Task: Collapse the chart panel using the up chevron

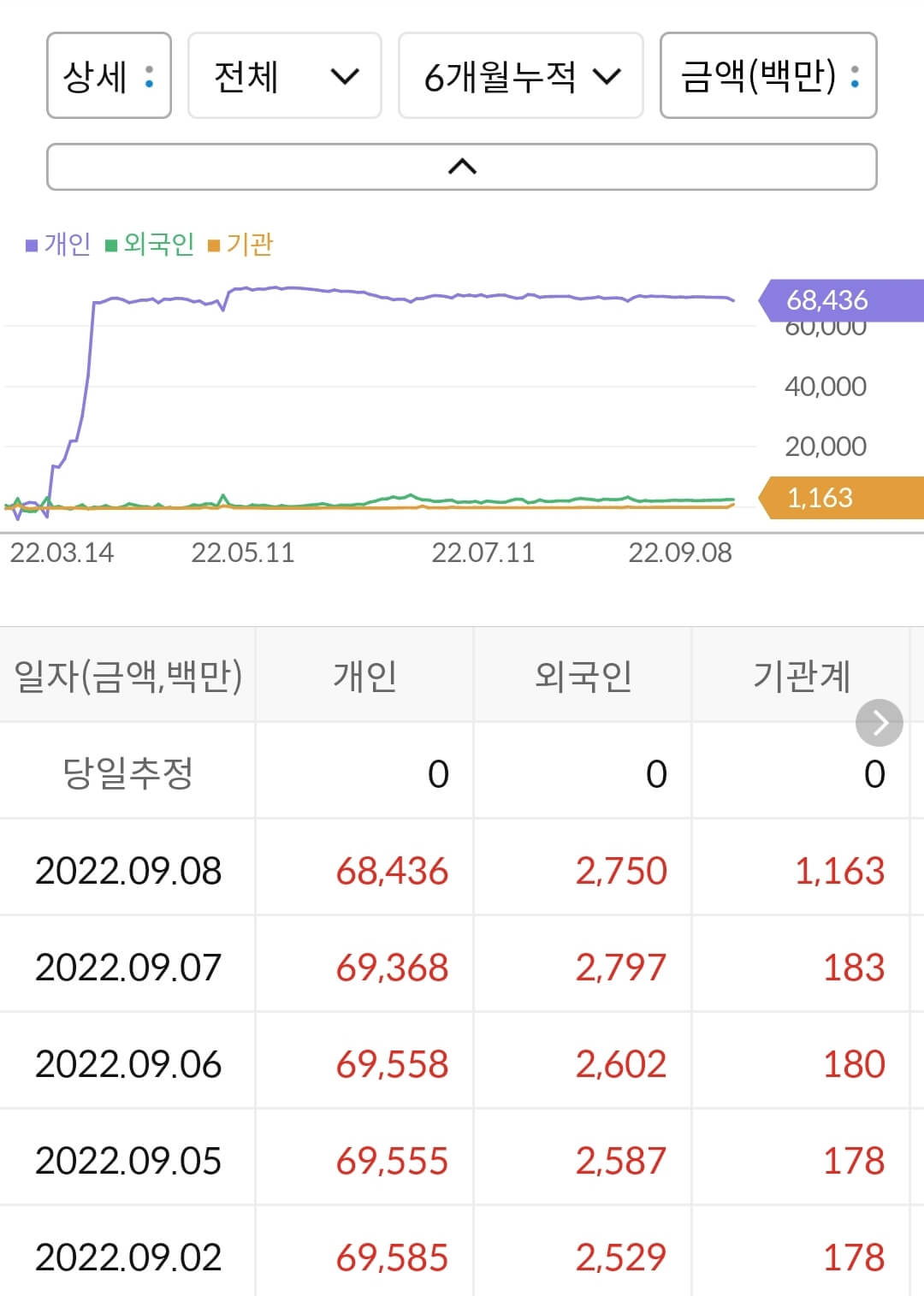Action: 462,165
